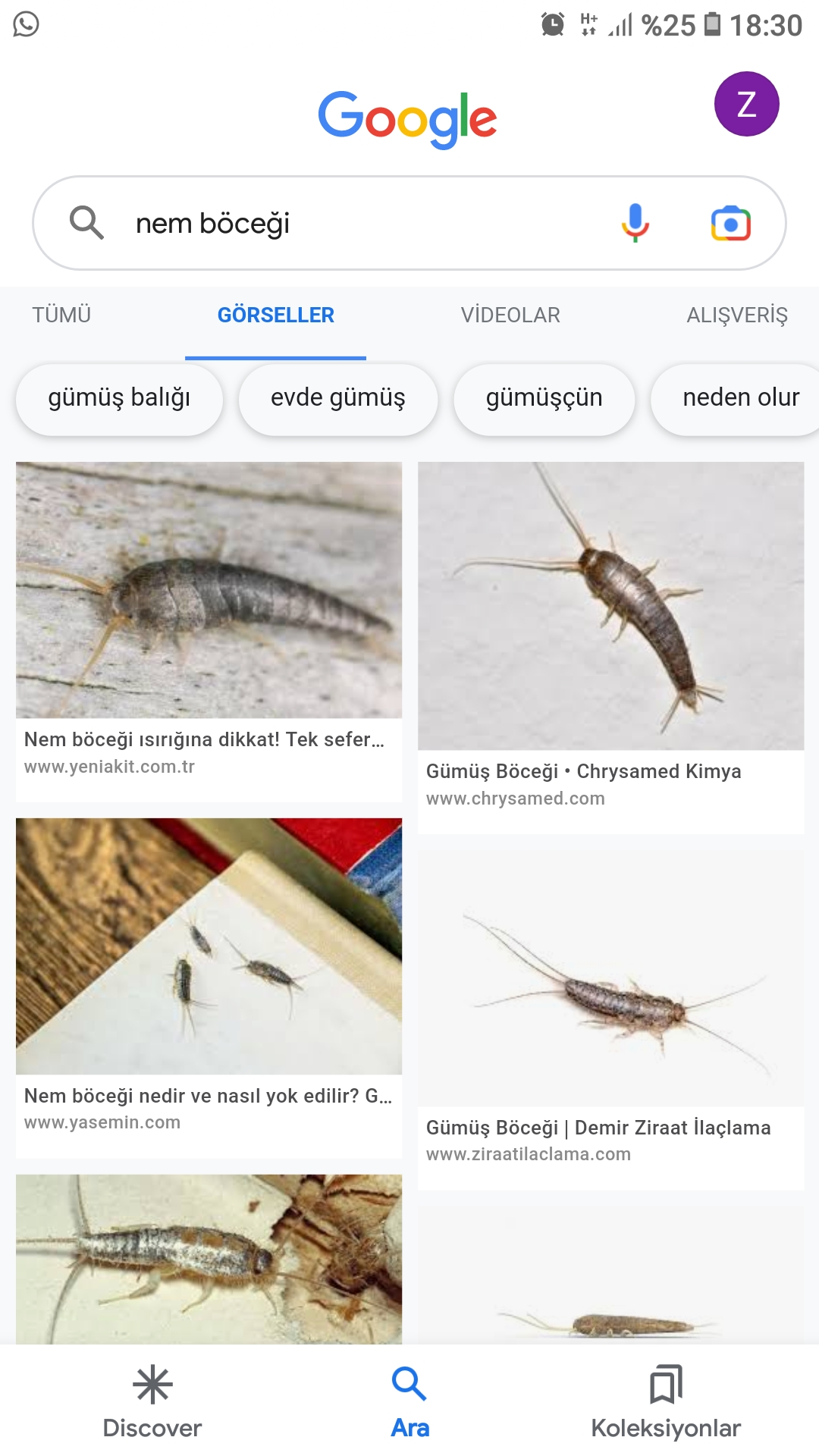
Task: Switch to the TÜMÜ tab
Action: click(x=61, y=315)
